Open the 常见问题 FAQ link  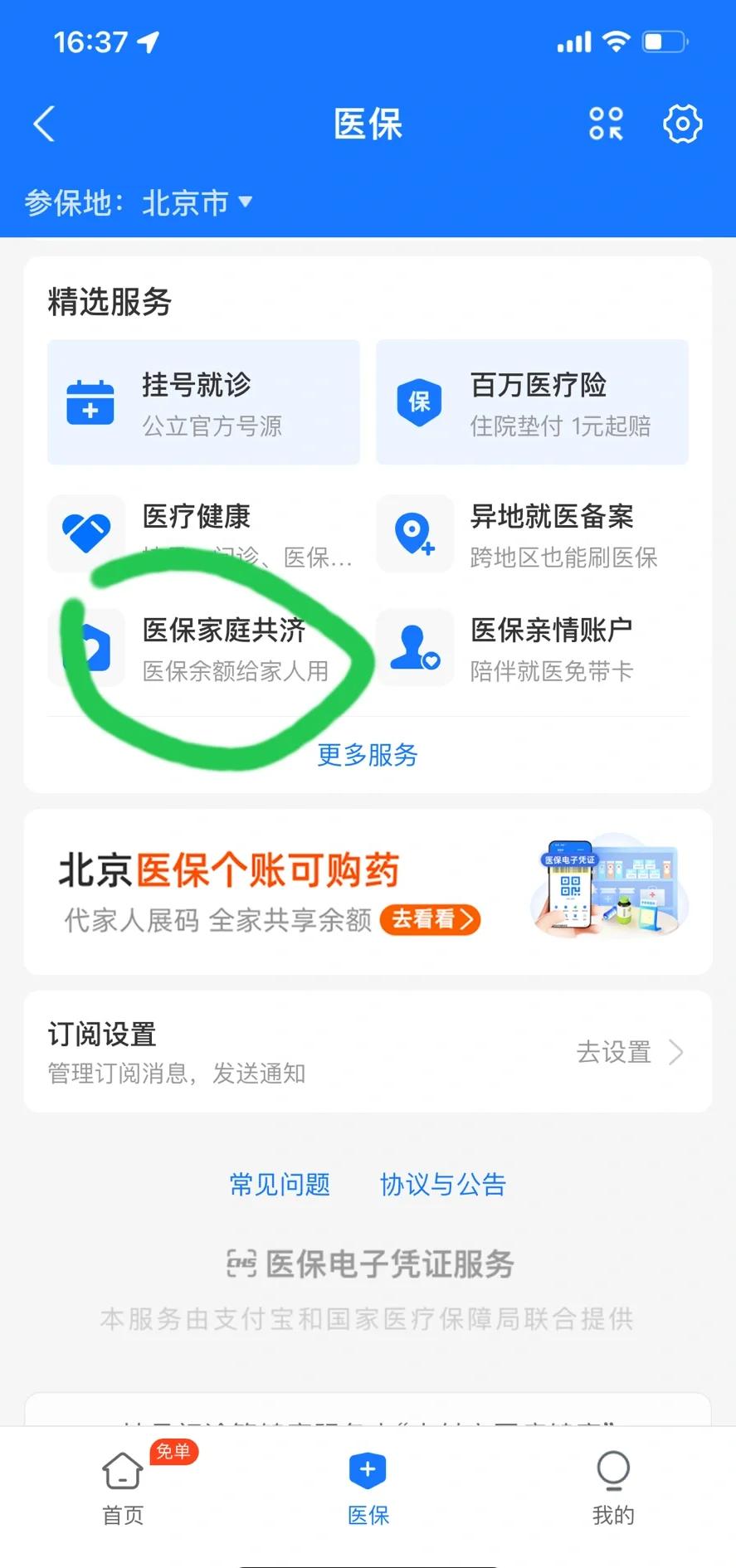[280, 1185]
